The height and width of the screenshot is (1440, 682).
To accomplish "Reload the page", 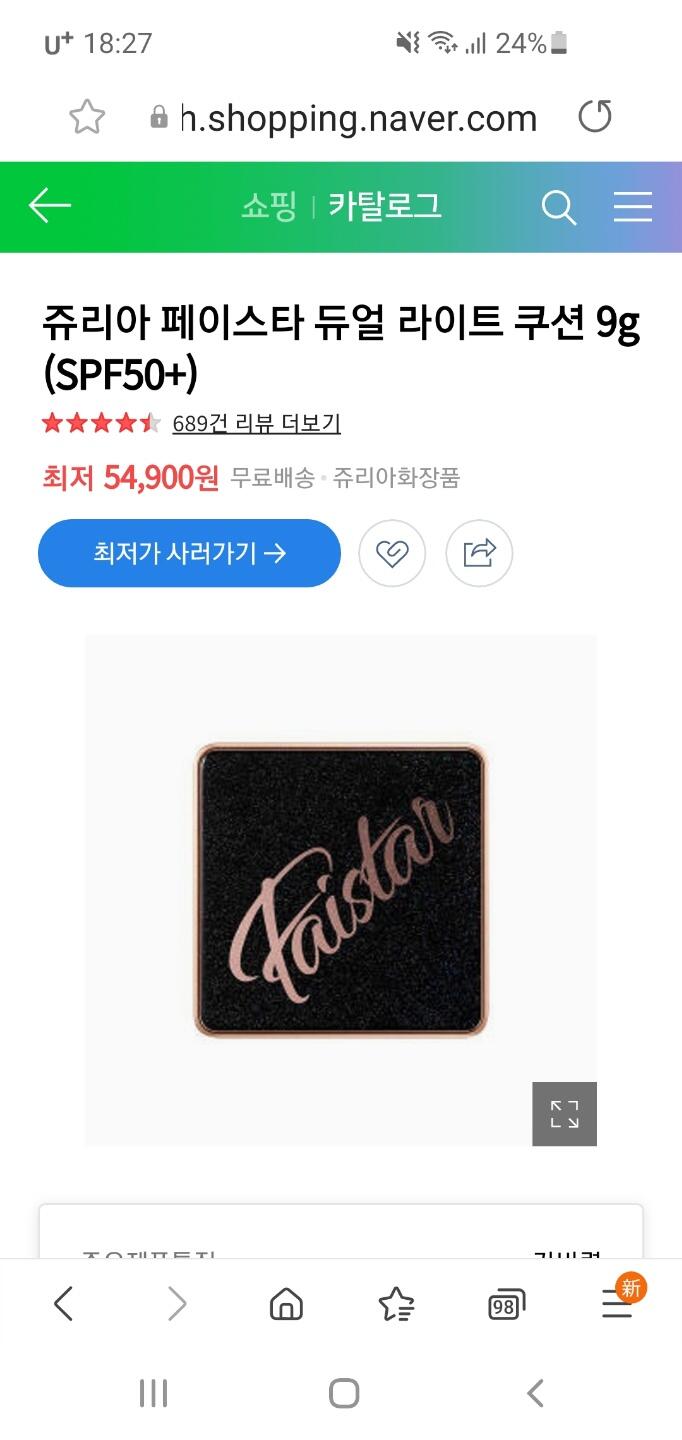I will (595, 117).
